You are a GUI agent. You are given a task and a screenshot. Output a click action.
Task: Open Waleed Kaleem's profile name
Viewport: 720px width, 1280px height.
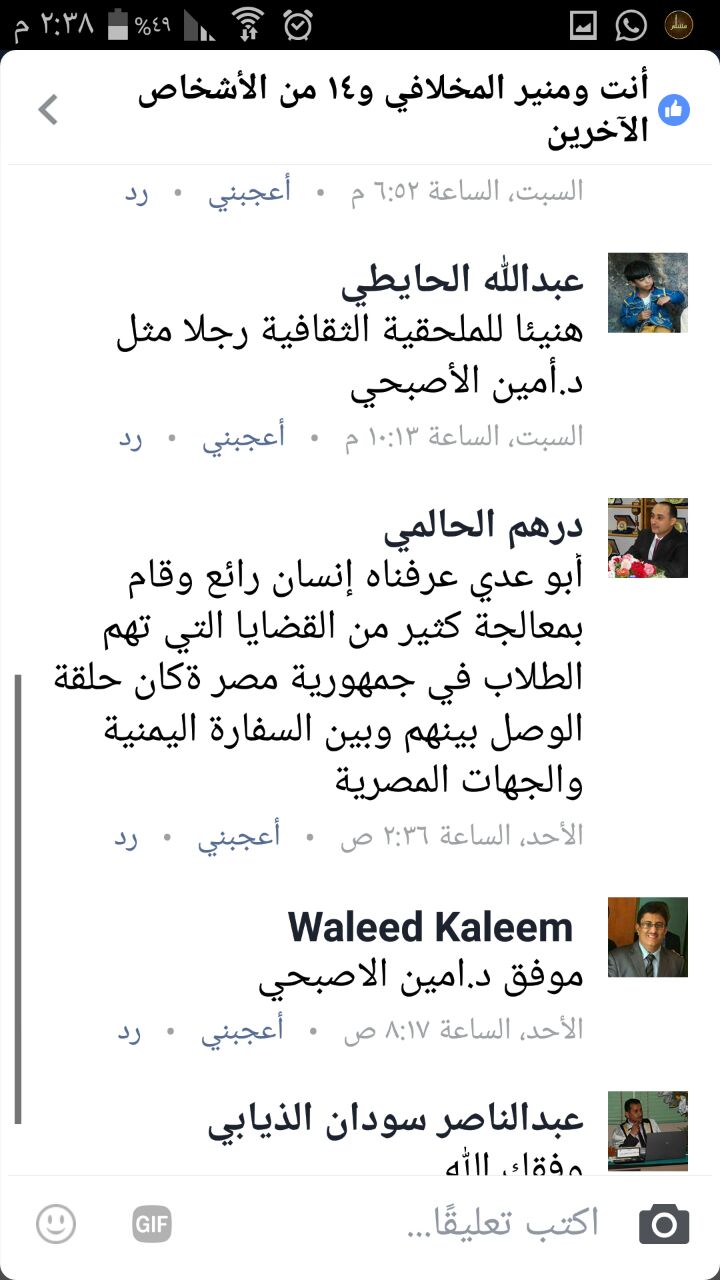pyautogui.click(x=431, y=928)
